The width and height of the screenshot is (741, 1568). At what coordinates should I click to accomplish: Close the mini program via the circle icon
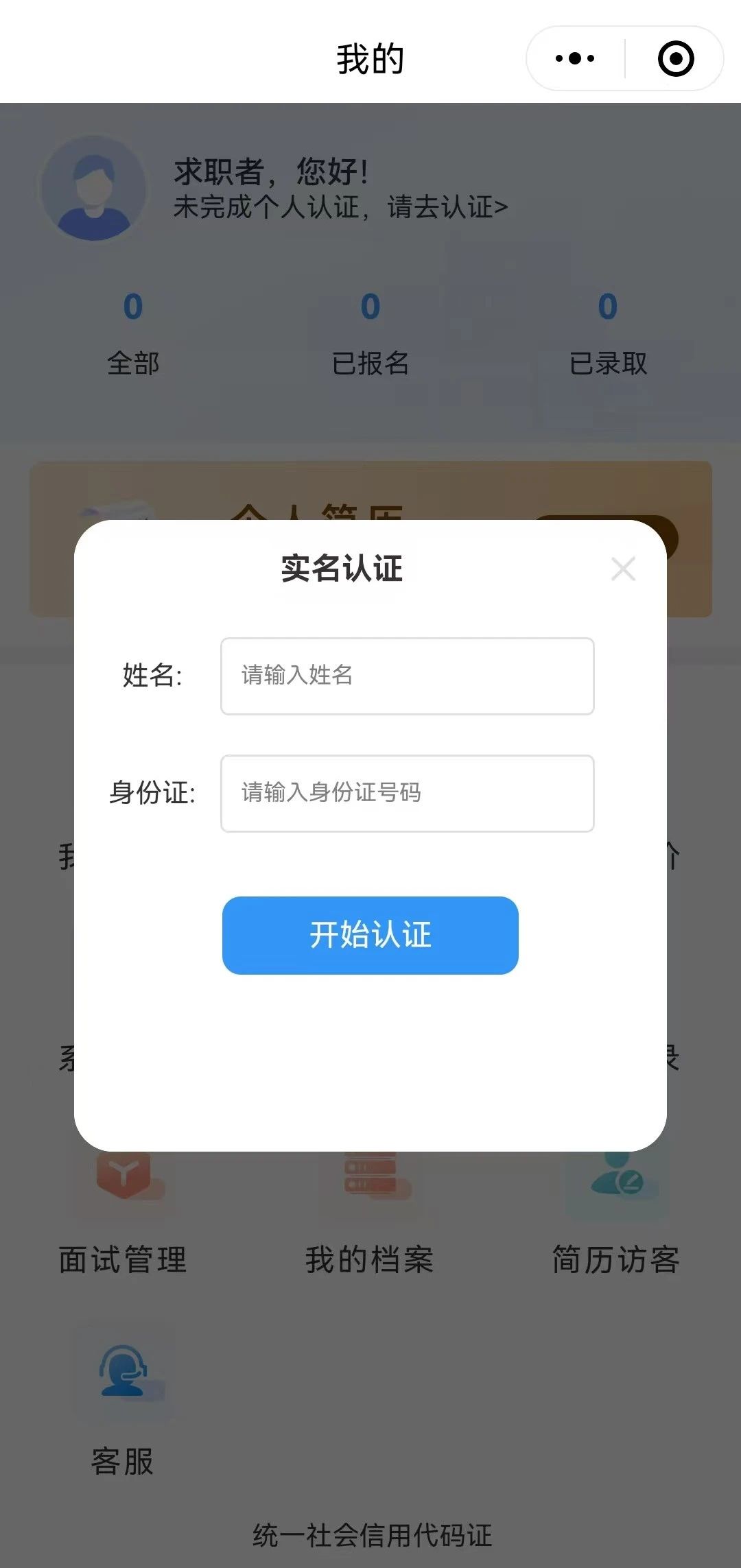click(x=675, y=59)
